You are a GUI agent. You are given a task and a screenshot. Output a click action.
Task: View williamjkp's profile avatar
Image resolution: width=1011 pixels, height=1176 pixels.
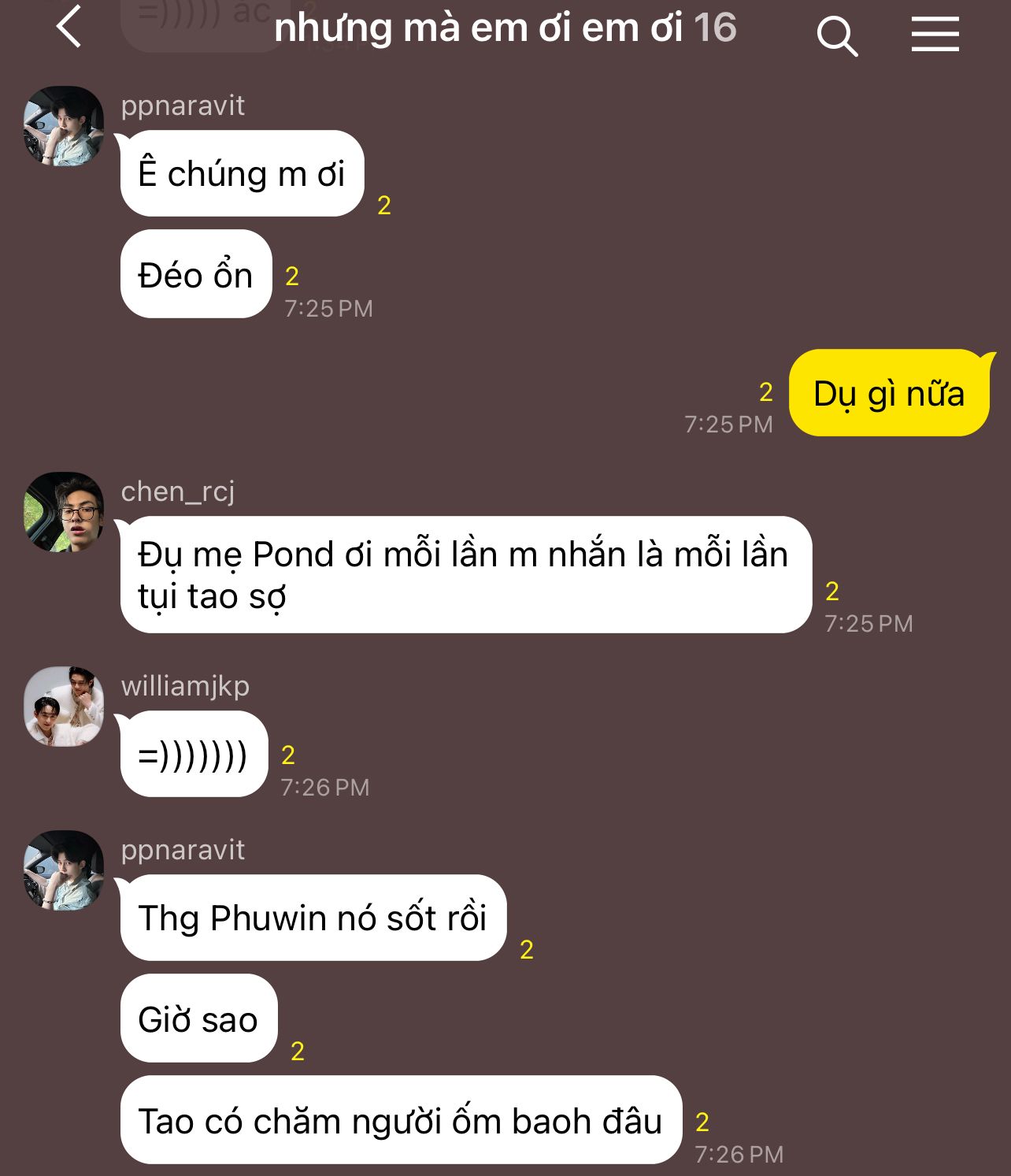pos(64,707)
